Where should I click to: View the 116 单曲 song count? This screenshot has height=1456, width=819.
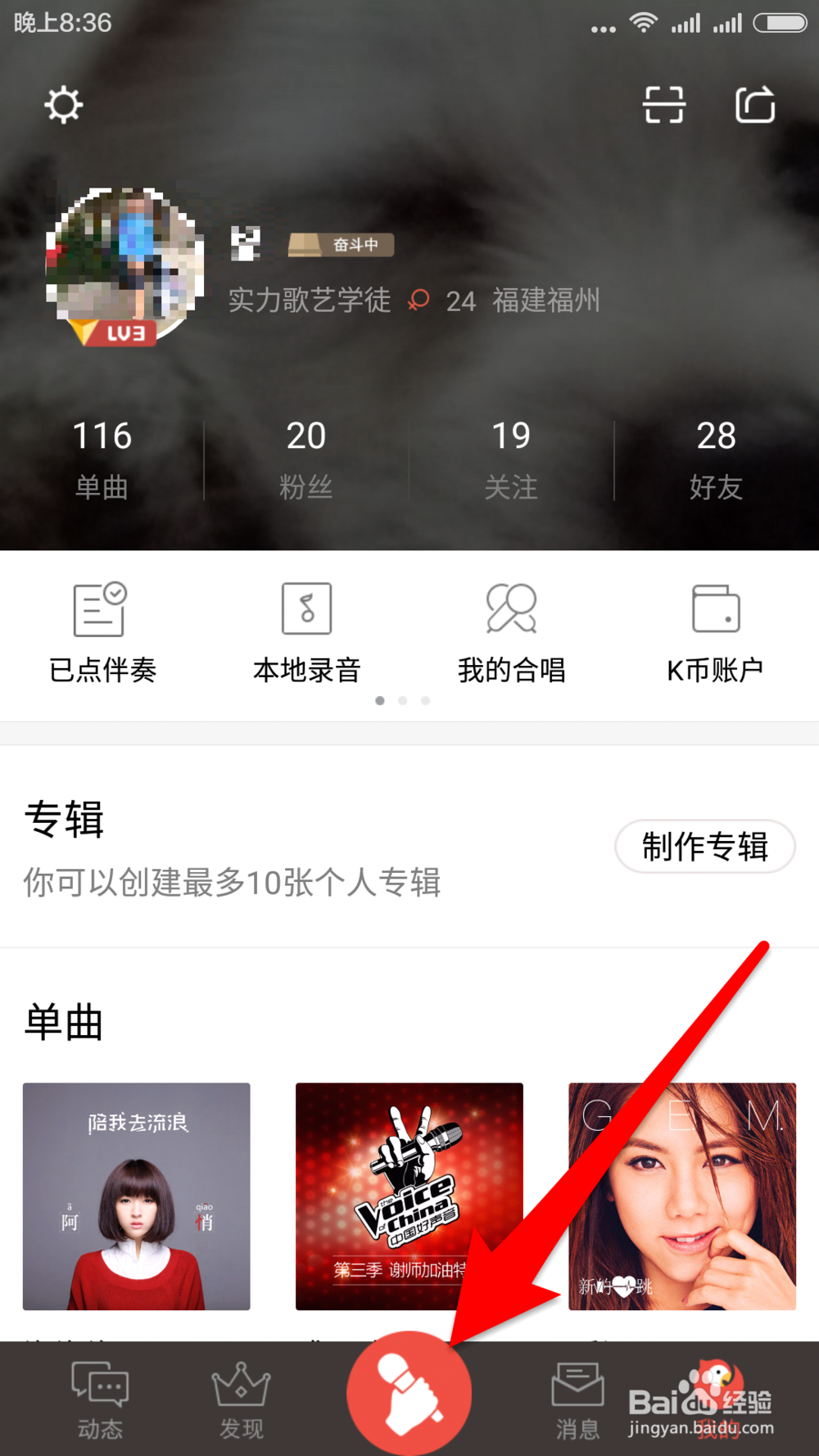[102, 457]
